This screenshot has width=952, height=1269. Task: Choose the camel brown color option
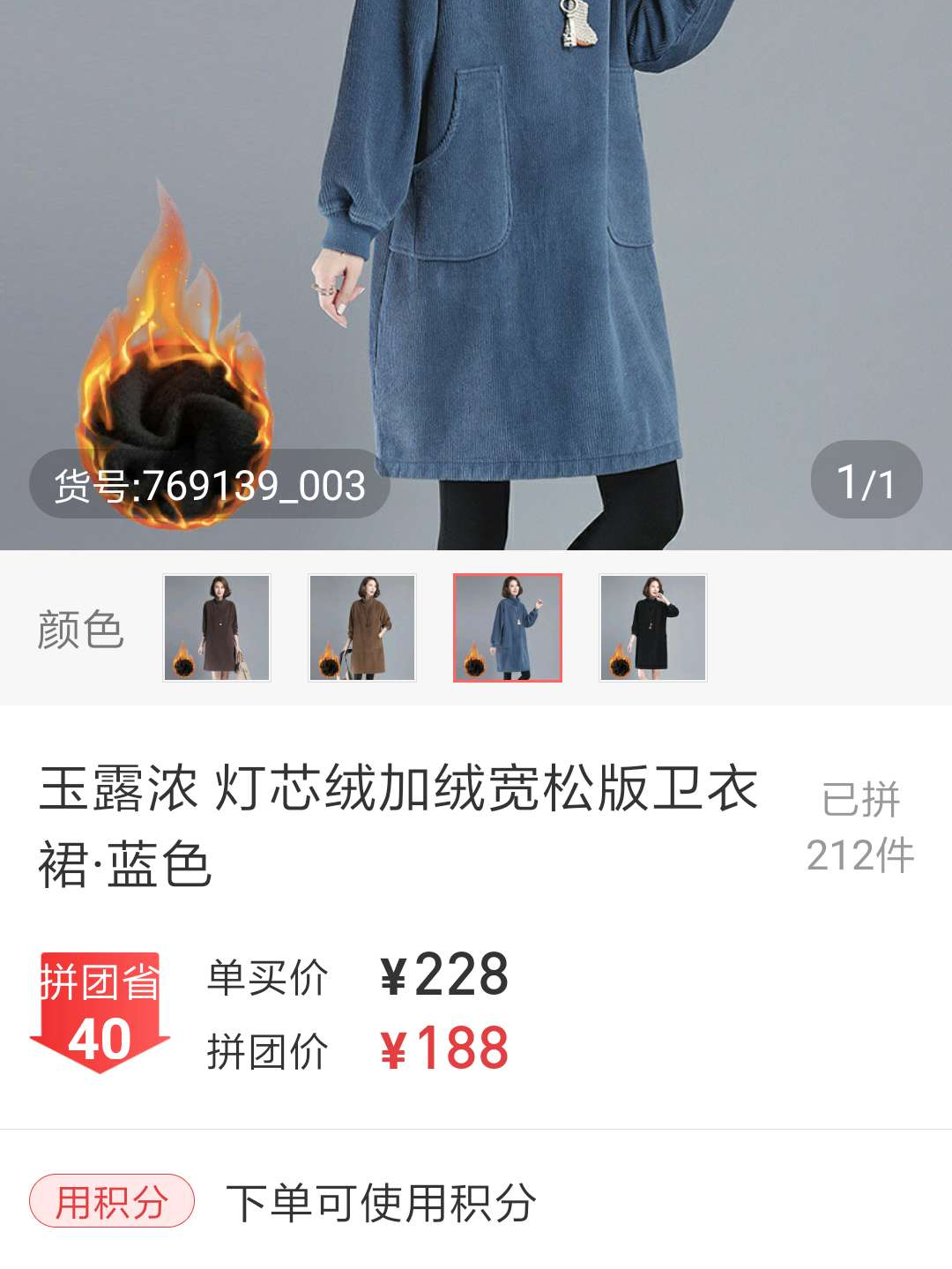361,627
